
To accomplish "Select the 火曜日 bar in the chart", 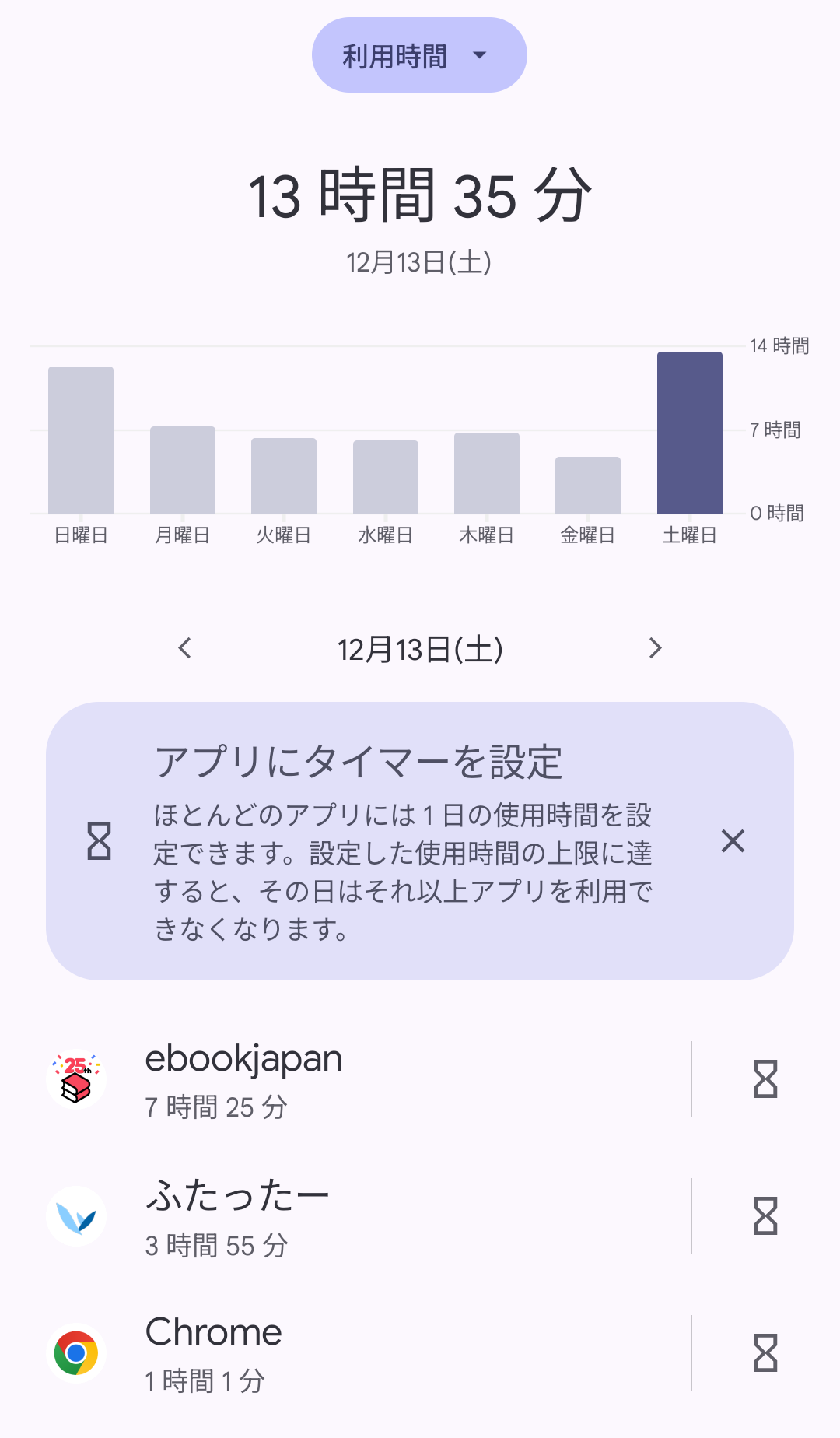I will click(284, 476).
